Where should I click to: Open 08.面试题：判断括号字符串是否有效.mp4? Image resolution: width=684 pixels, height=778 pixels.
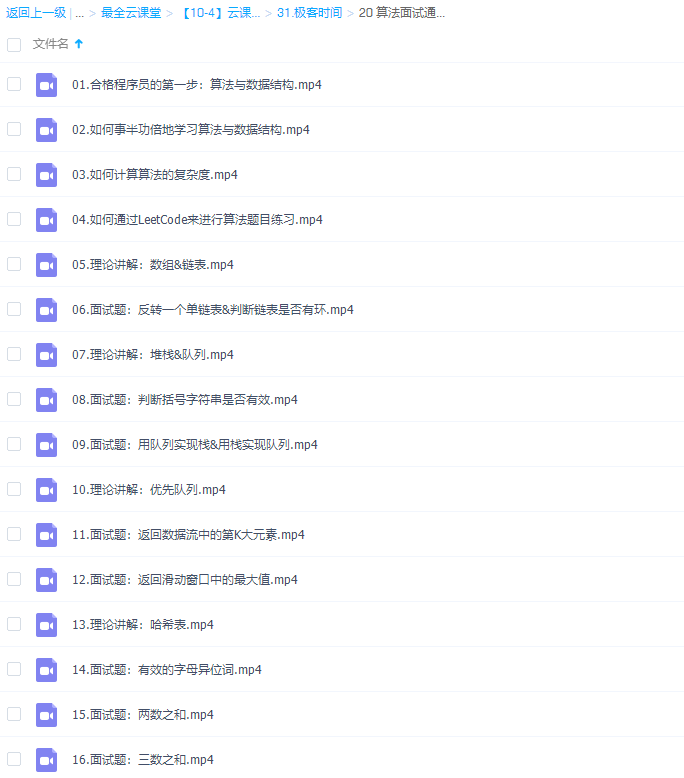click(x=184, y=400)
